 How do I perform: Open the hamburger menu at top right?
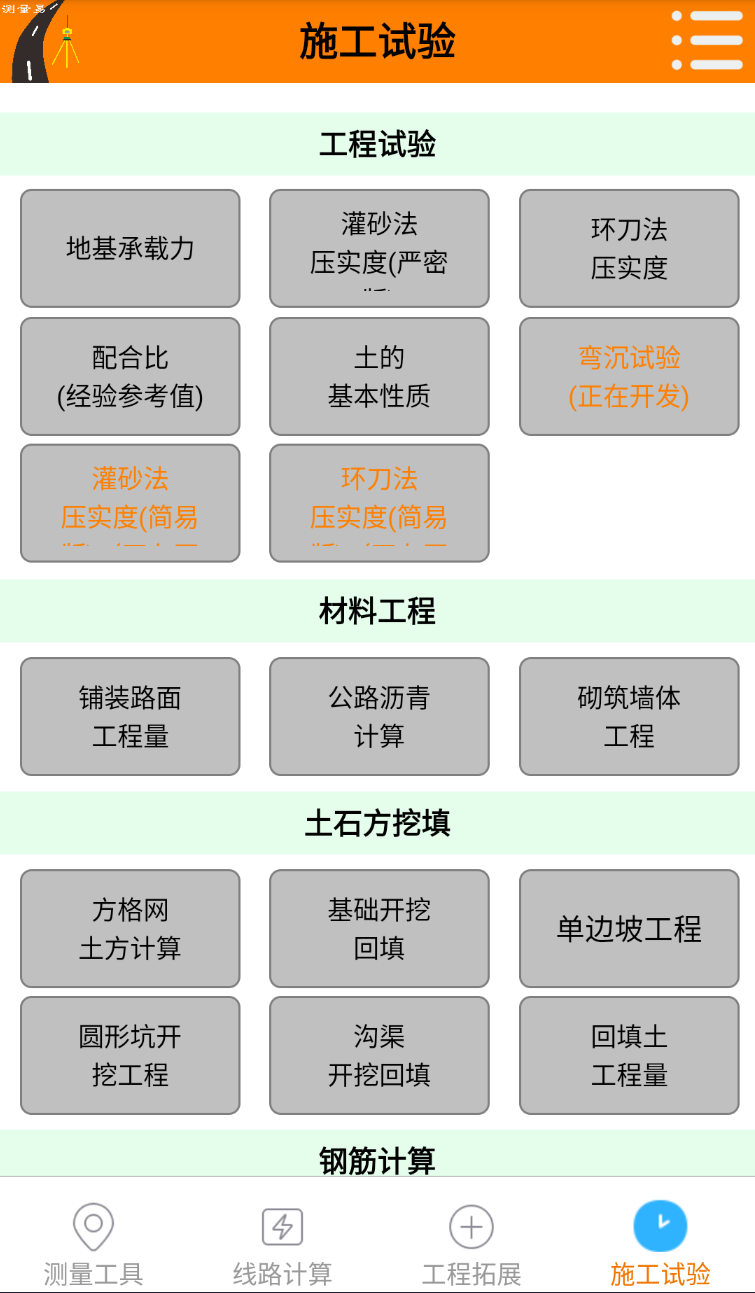point(708,42)
